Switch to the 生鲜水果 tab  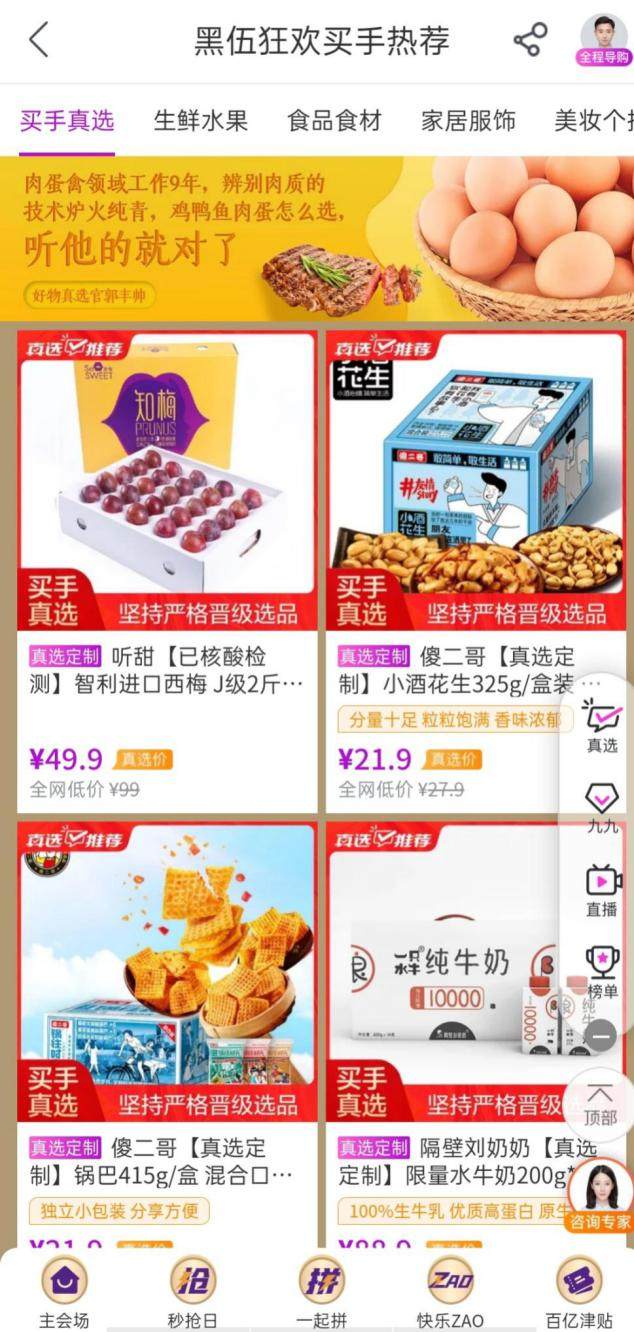(x=200, y=121)
